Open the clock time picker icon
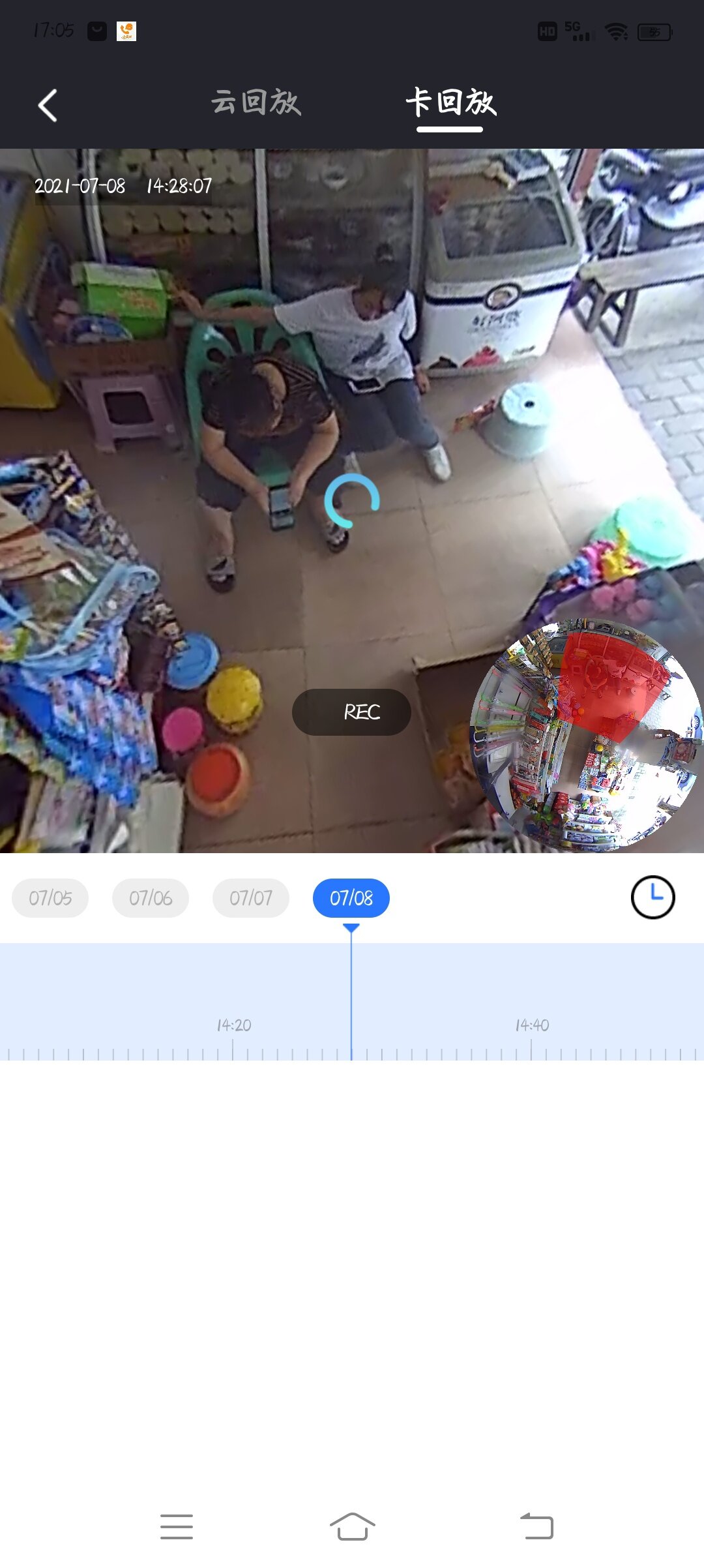 pos(653,897)
